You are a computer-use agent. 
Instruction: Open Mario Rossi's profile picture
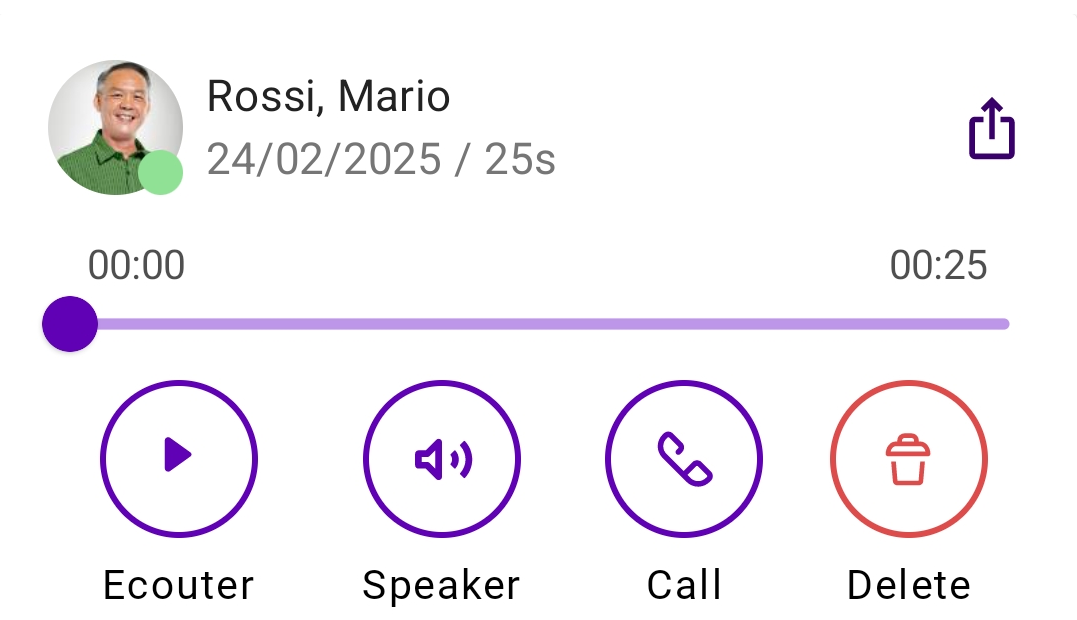coord(115,127)
